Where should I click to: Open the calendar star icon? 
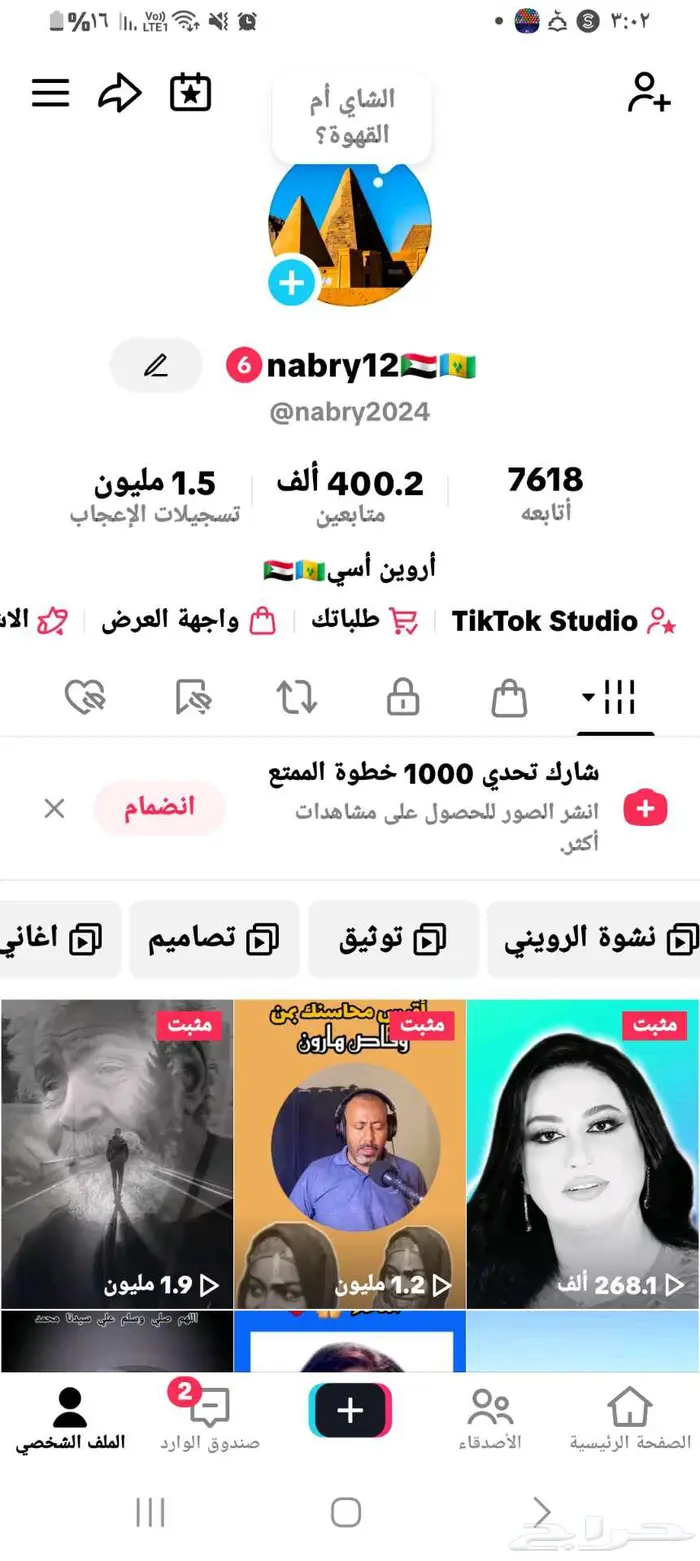coord(190,93)
